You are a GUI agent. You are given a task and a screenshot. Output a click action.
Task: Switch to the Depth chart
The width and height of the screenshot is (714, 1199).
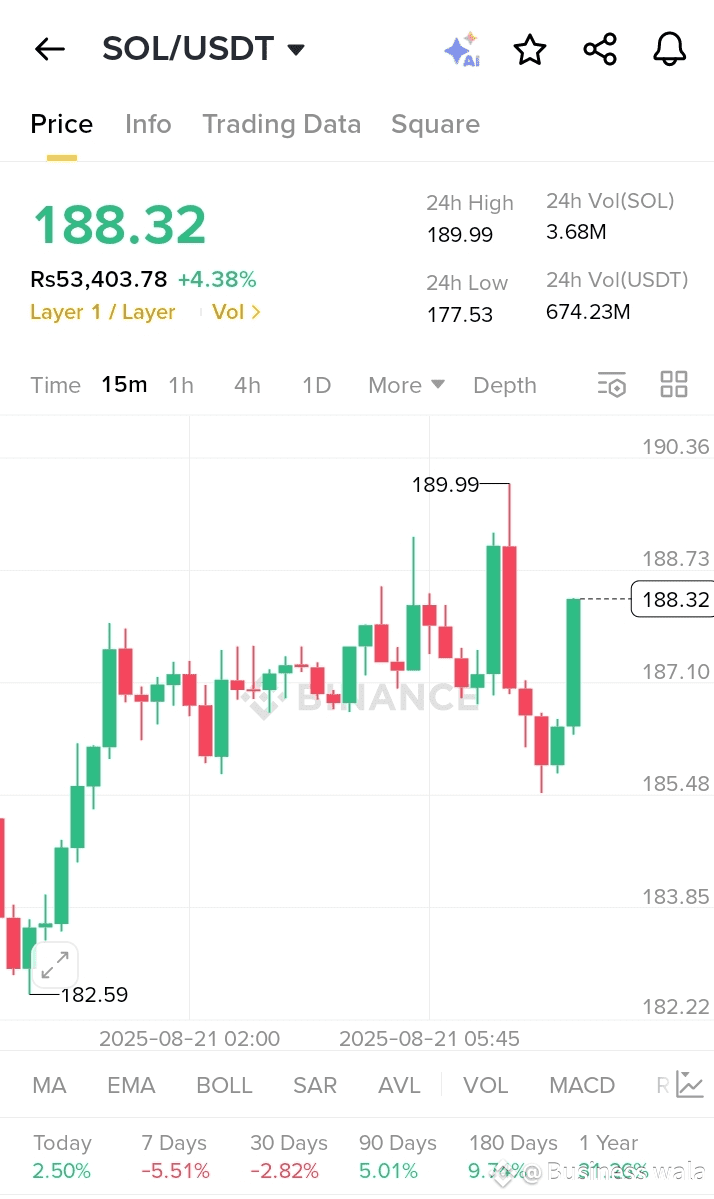pyautogui.click(x=505, y=385)
